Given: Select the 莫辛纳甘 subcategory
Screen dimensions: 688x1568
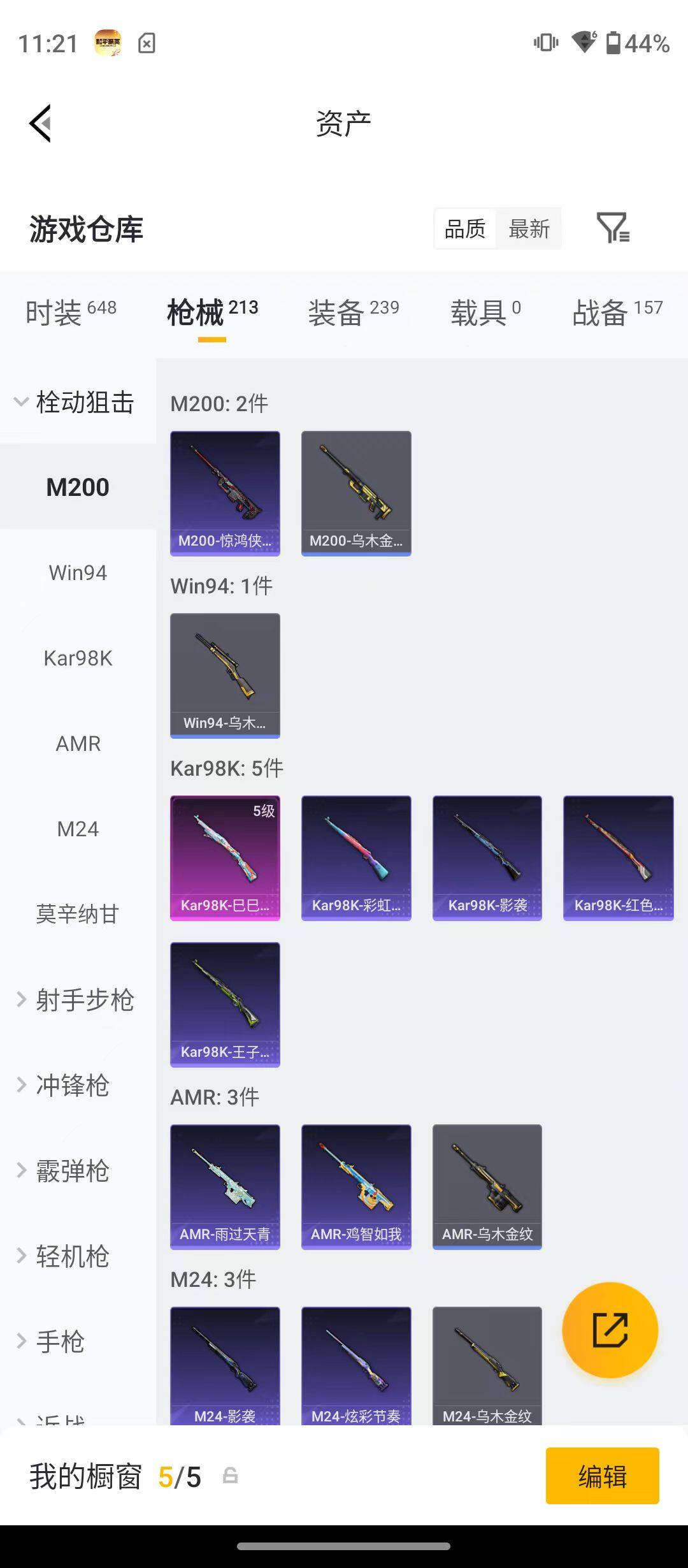Looking at the screenshot, I should pyautogui.click(x=78, y=914).
